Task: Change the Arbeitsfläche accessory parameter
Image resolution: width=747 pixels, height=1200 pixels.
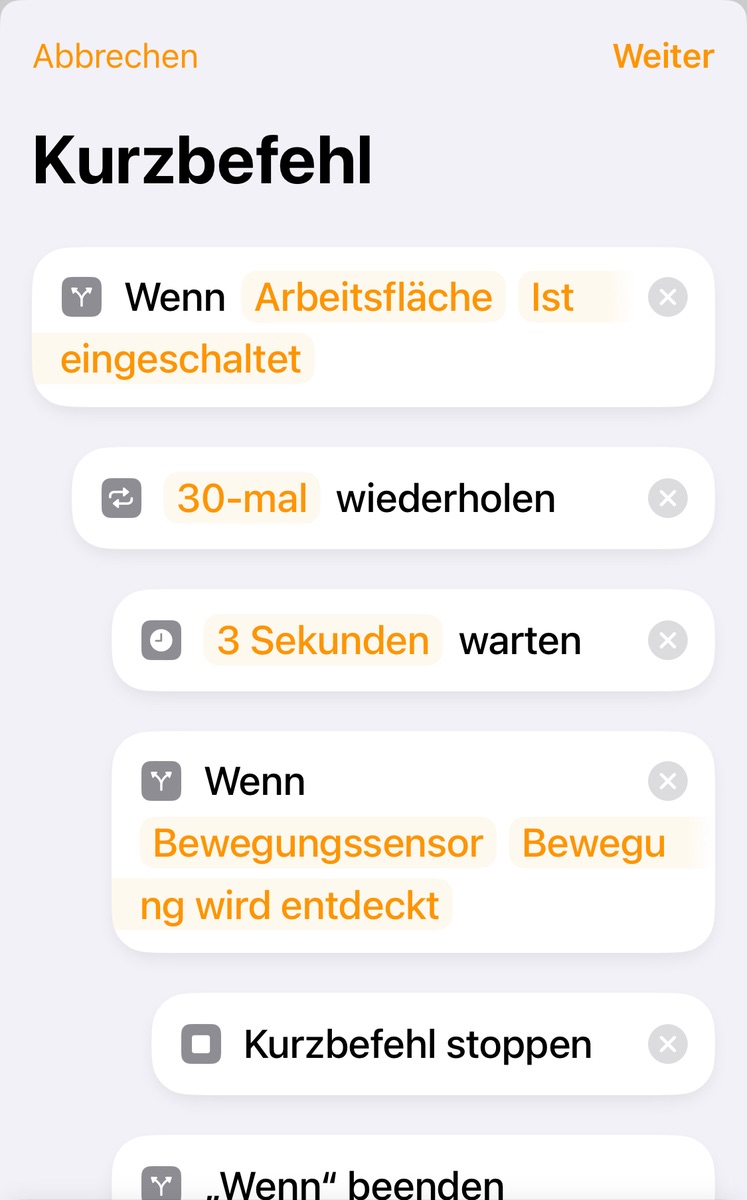Action: (x=373, y=298)
